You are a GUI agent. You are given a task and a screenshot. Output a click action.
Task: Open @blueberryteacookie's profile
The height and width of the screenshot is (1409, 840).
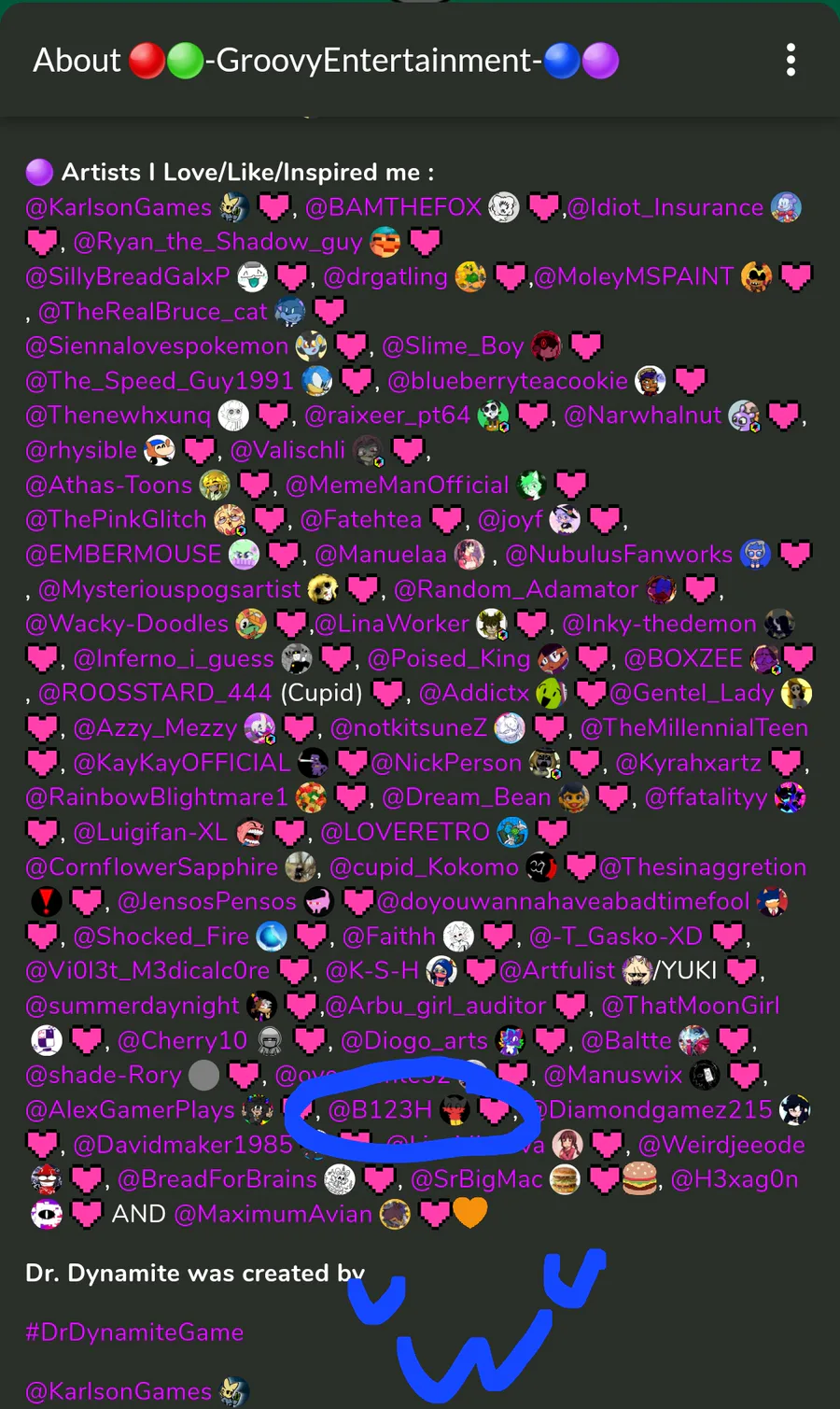coord(508,381)
